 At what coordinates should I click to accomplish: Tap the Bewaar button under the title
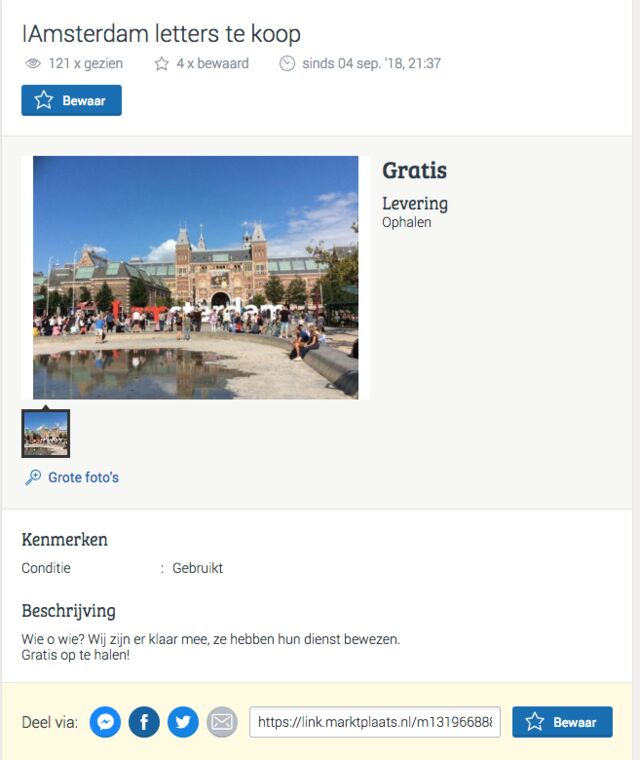pos(71,100)
